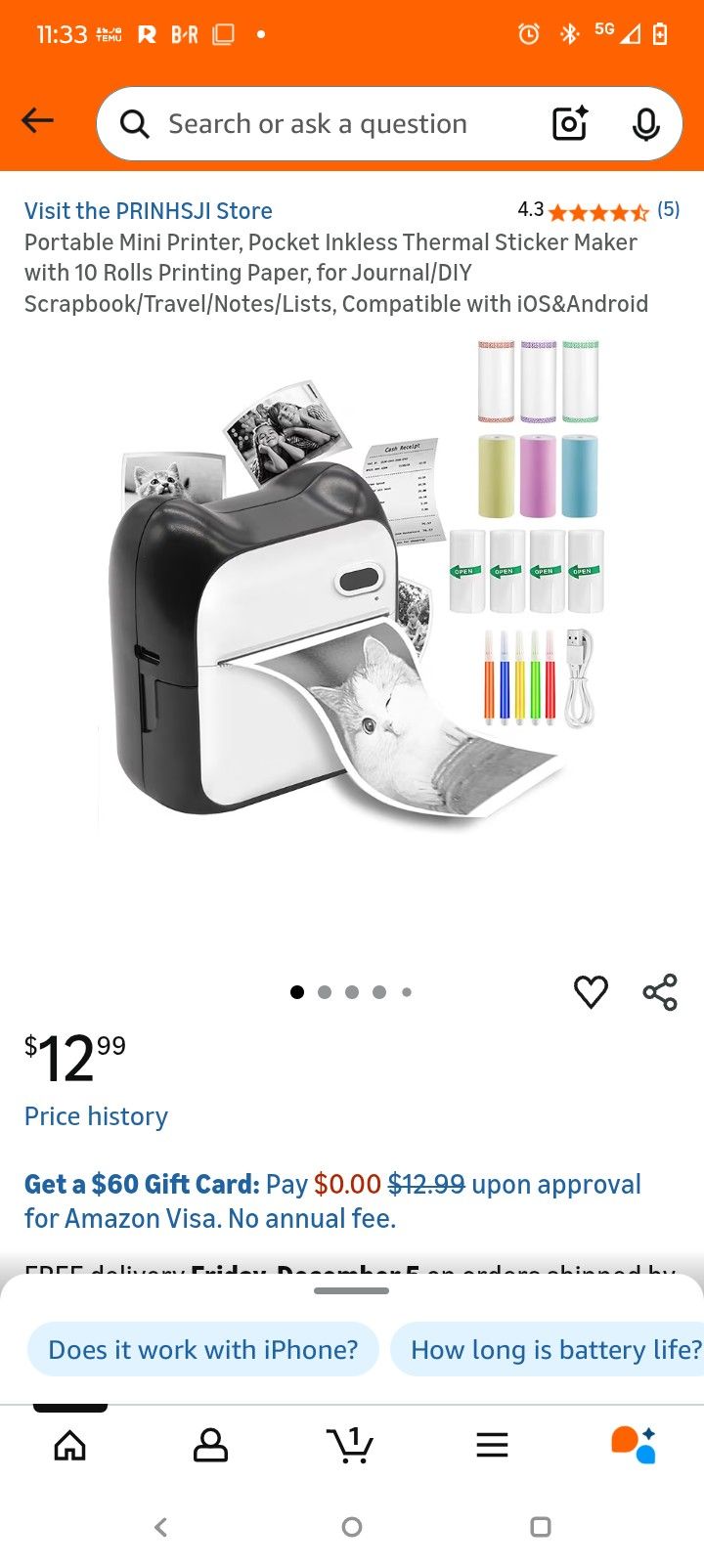Image resolution: width=704 pixels, height=1568 pixels.
Task: Open the hamburger menu in bottom navigation
Action: tap(492, 1444)
